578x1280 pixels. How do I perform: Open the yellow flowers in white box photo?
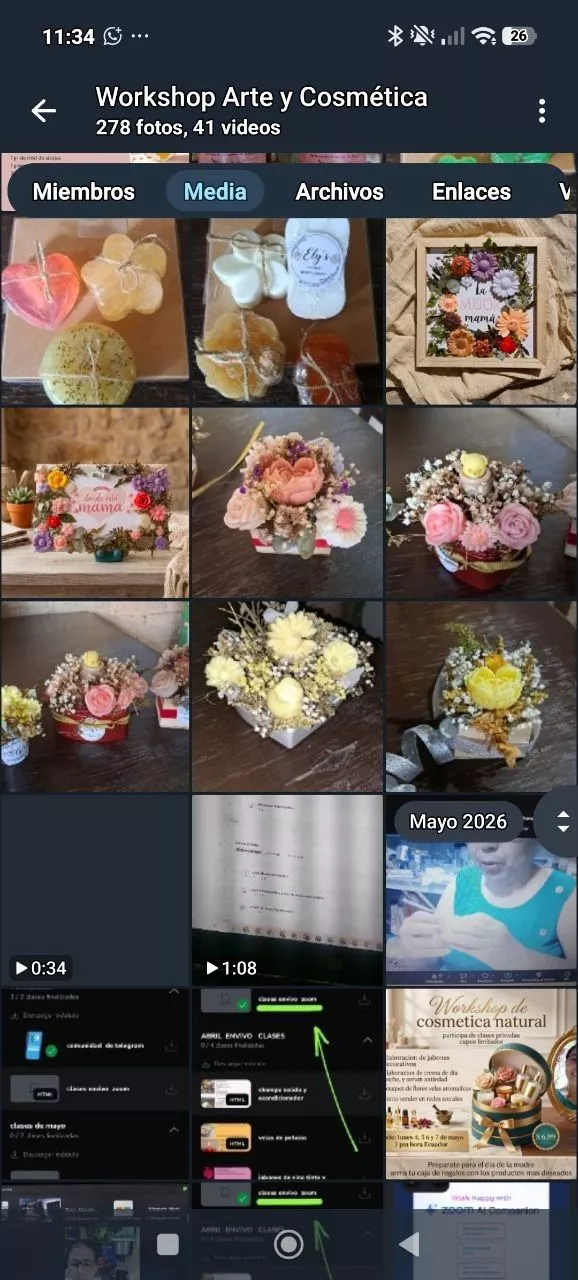(288, 696)
